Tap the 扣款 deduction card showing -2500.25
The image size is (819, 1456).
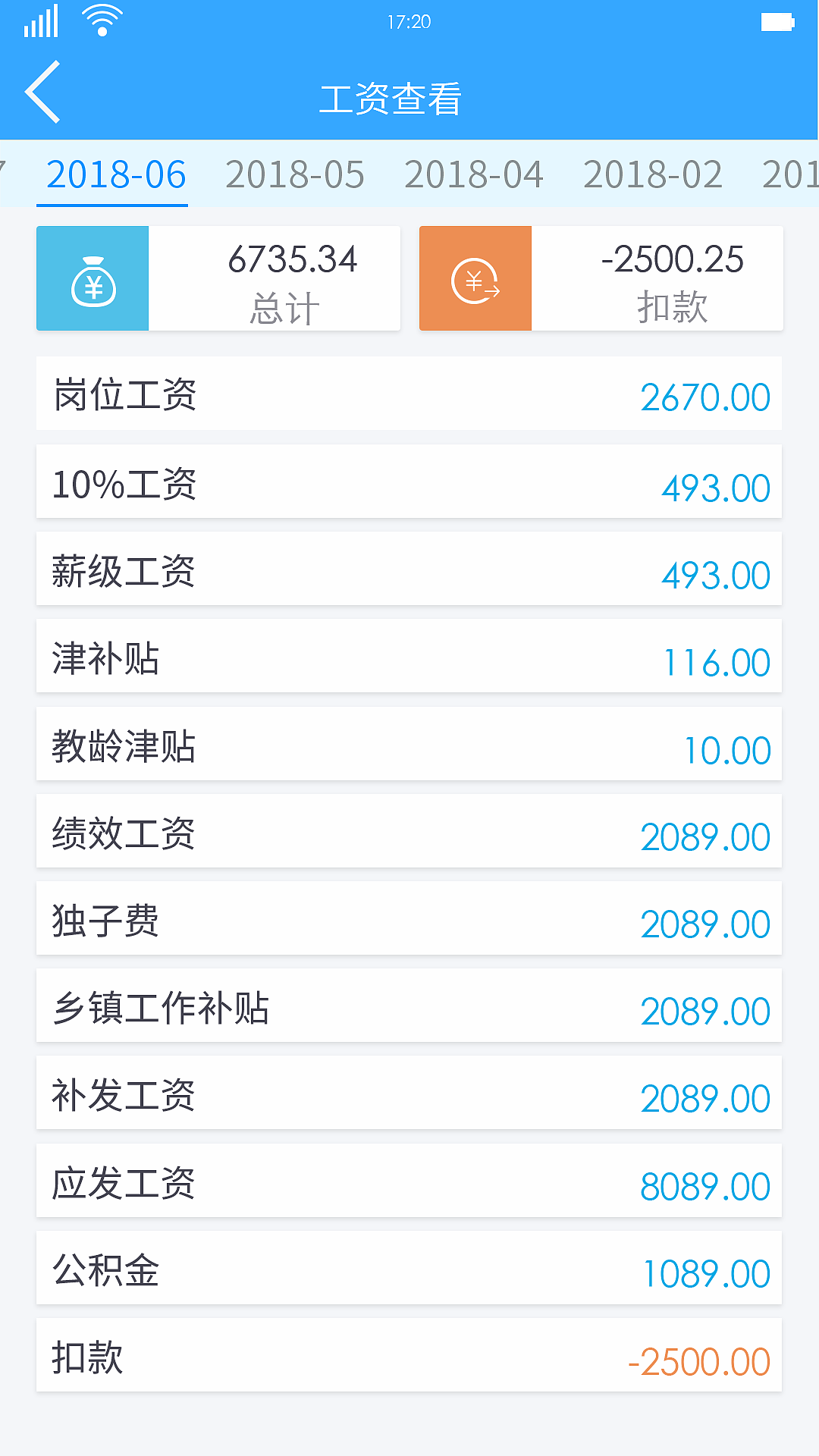pos(601,278)
